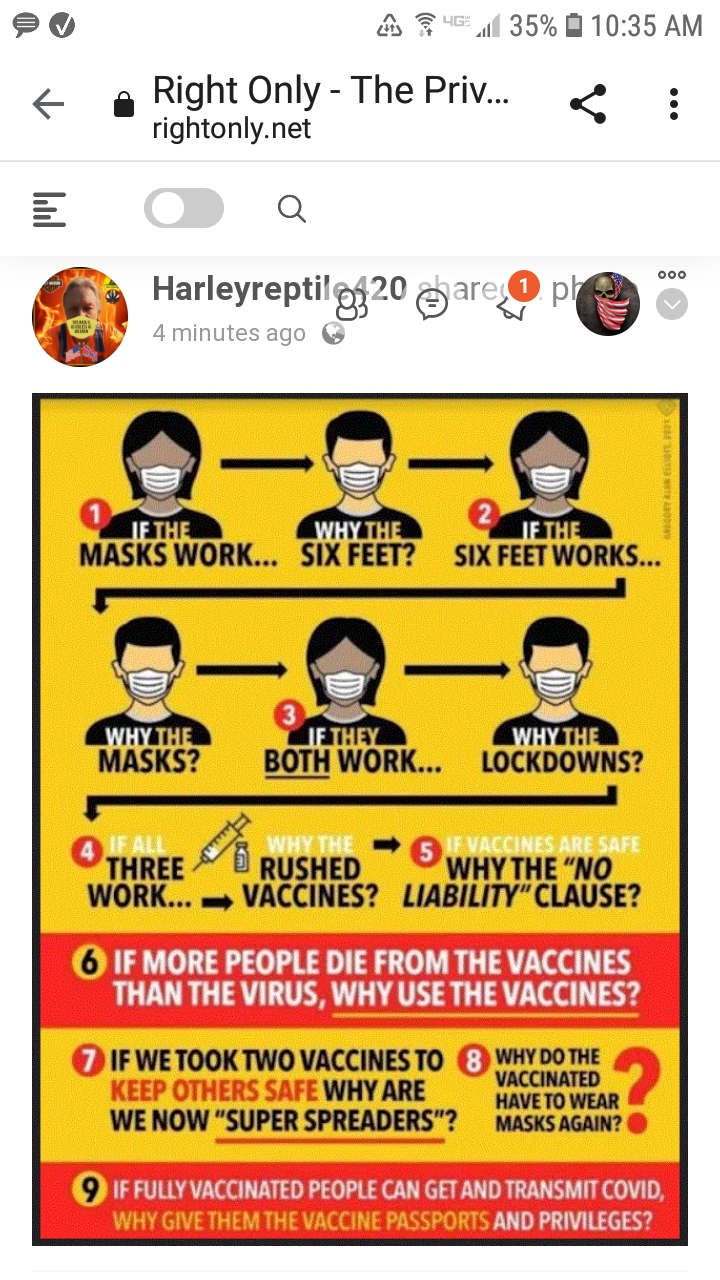The image size is (720, 1280).
Task: Go back using the browser back arrow
Action: [x=48, y=104]
